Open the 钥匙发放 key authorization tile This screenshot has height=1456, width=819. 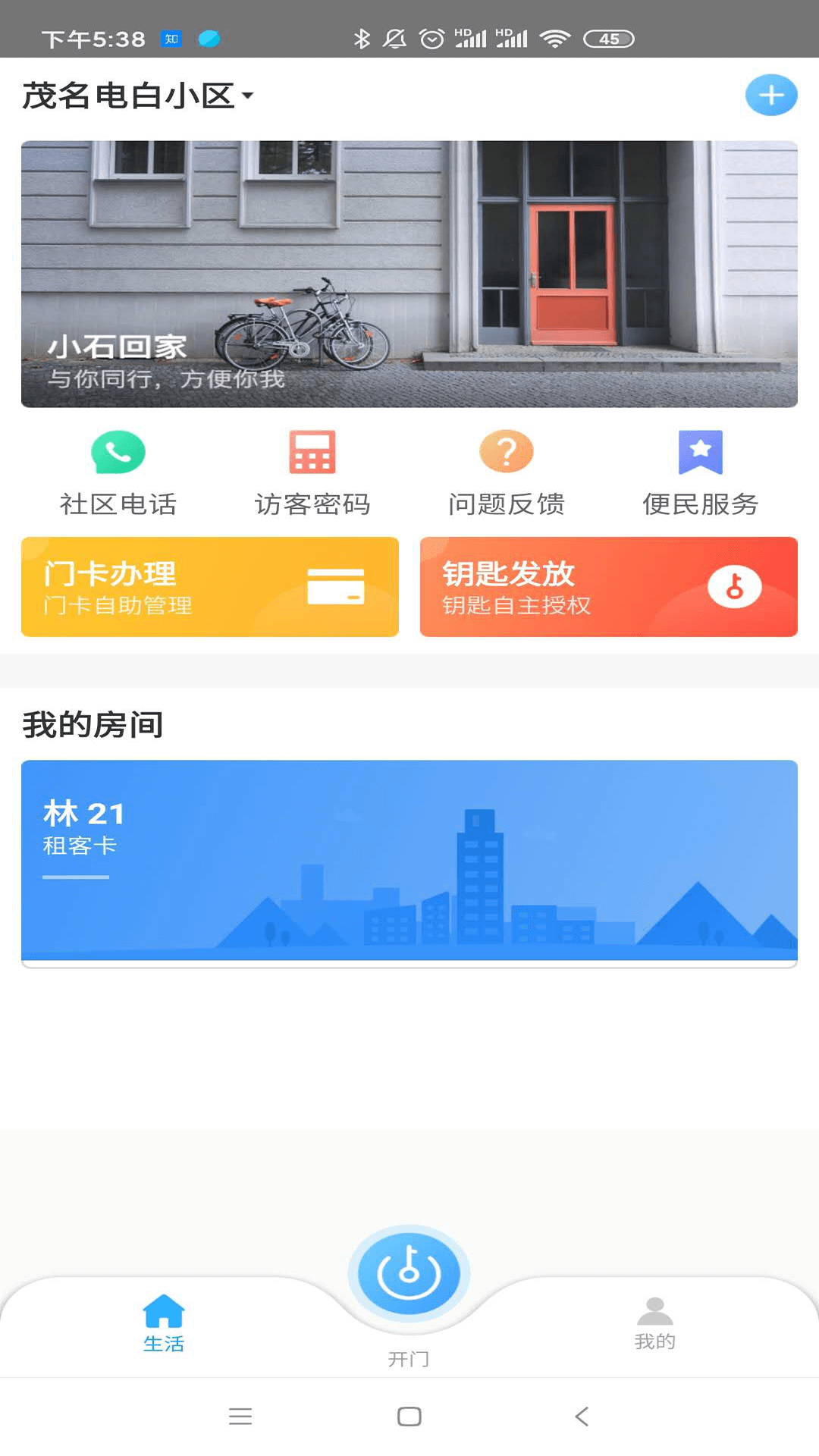click(608, 587)
